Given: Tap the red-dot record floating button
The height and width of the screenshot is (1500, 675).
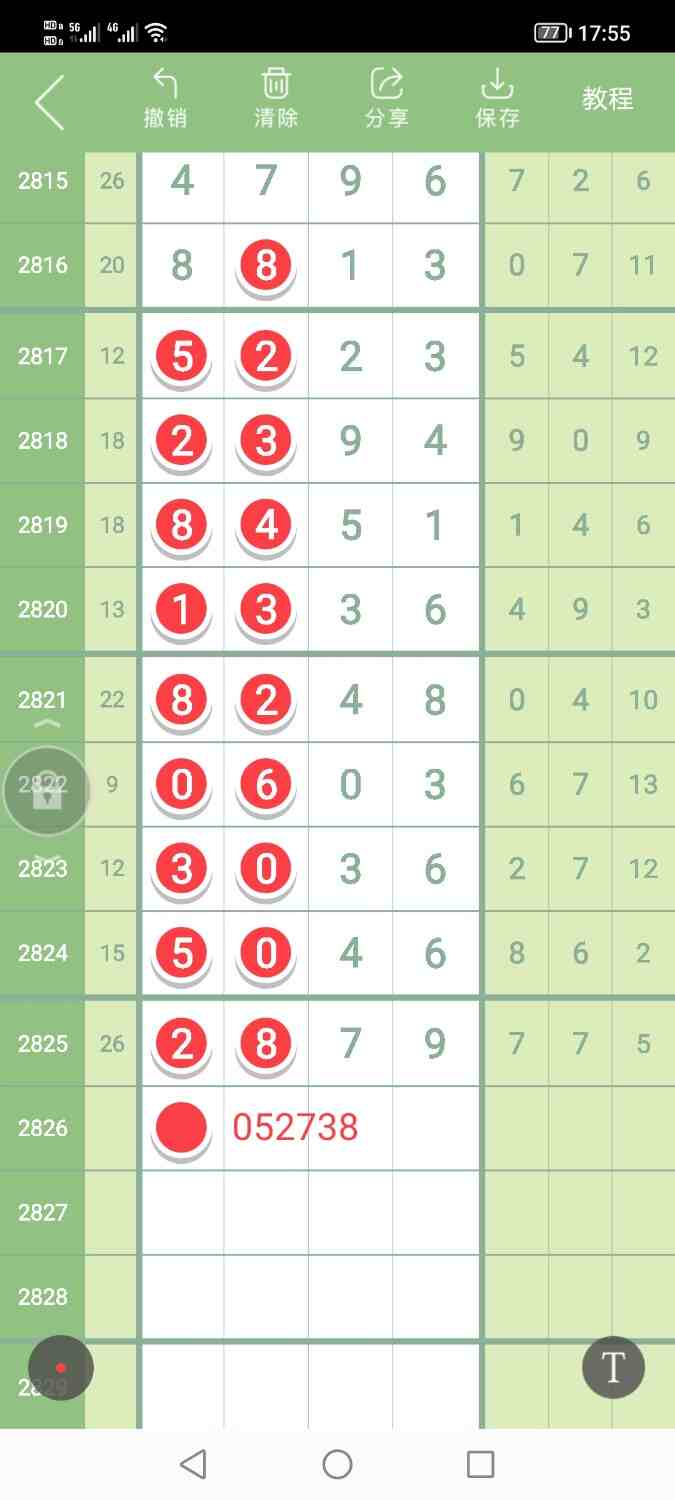Looking at the screenshot, I should [x=61, y=1367].
